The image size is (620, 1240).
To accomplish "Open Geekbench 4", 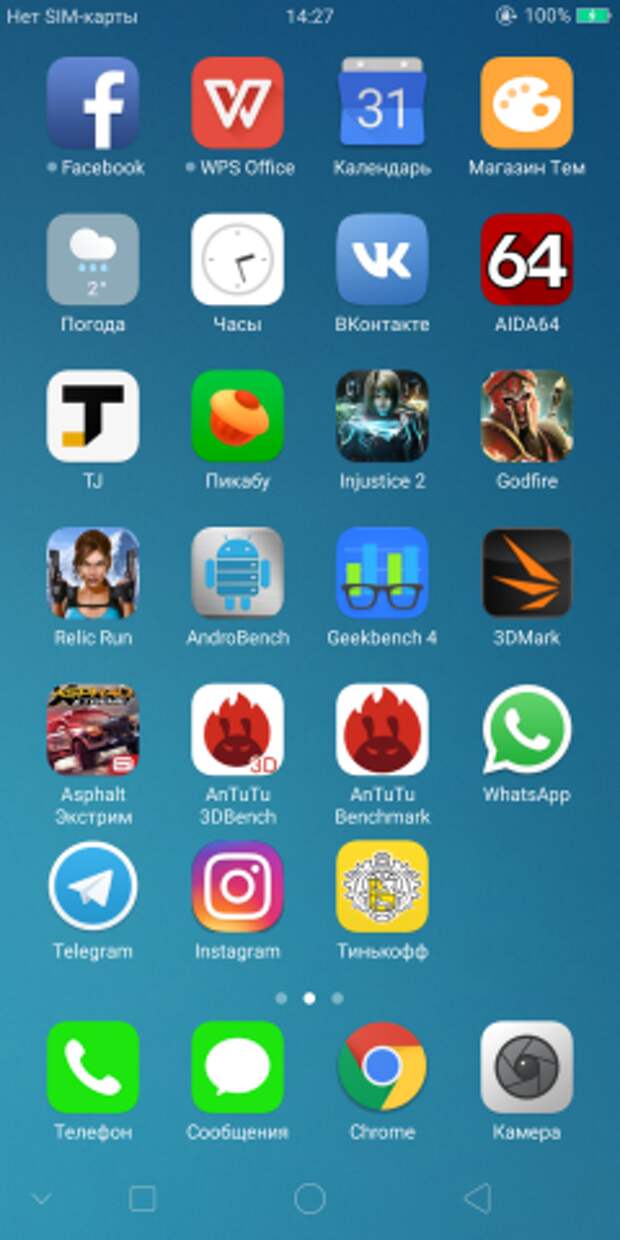I will tap(382, 573).
